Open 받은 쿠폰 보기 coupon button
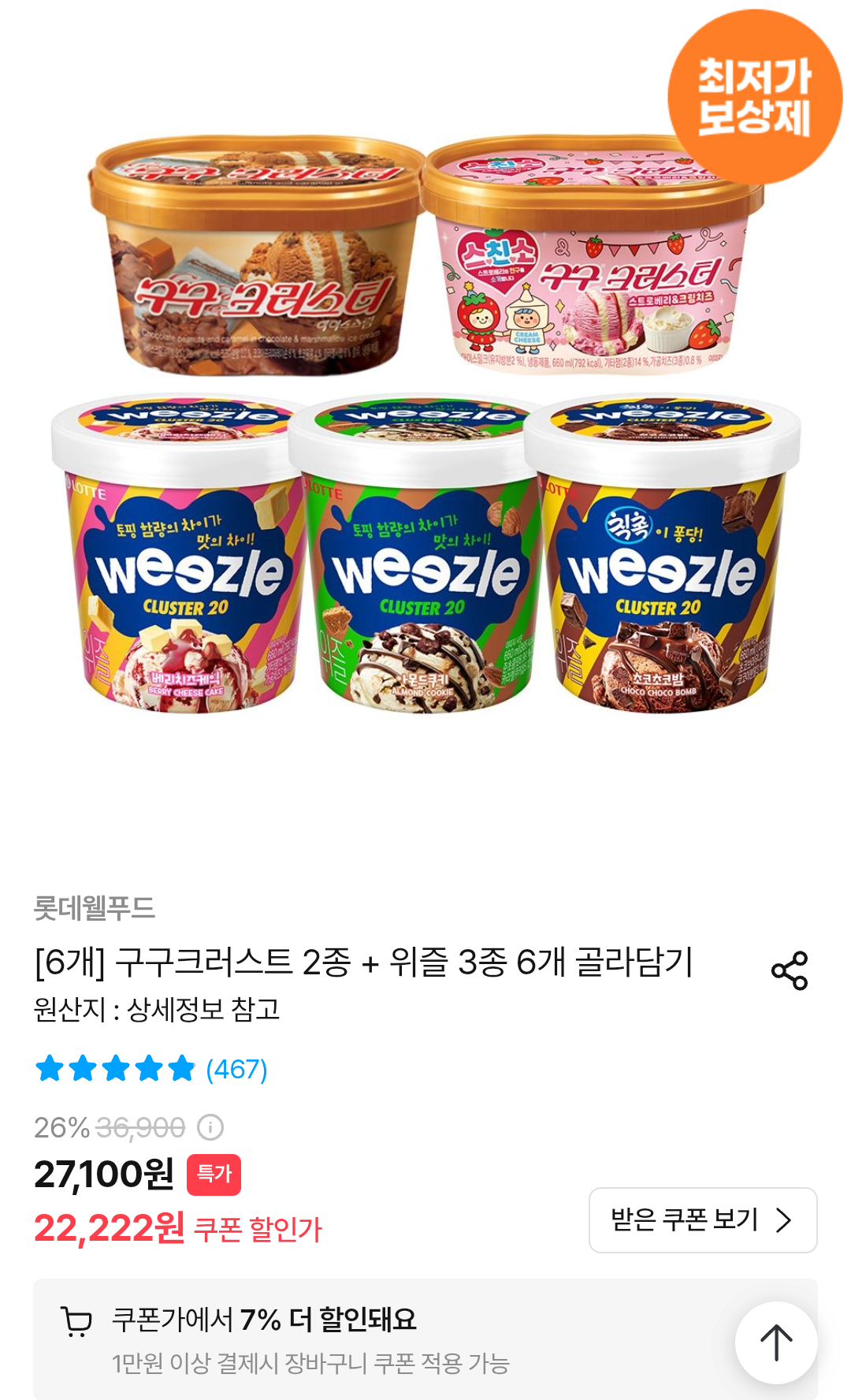This screenshot has width=851, height=1400. point(703,1219)
